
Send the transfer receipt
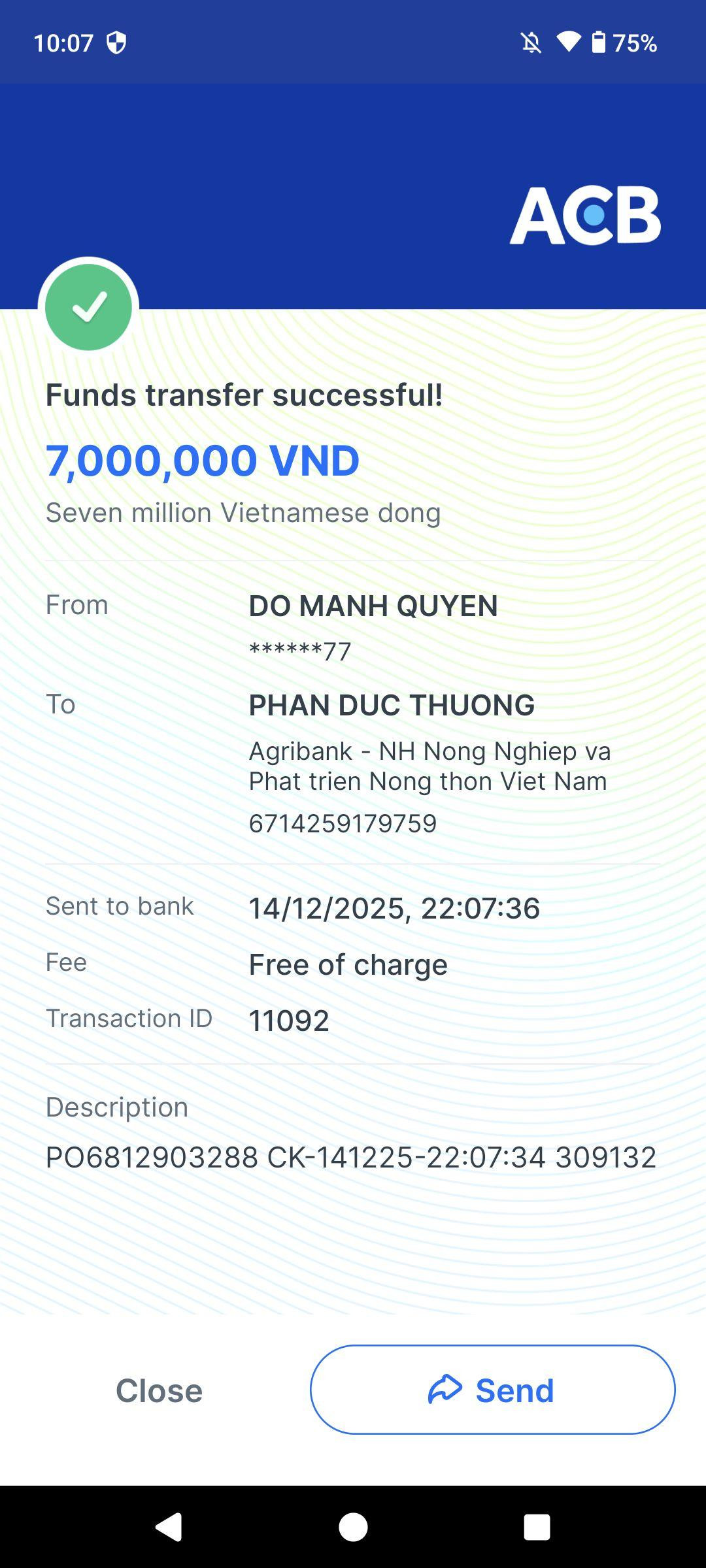point(492,1390)
